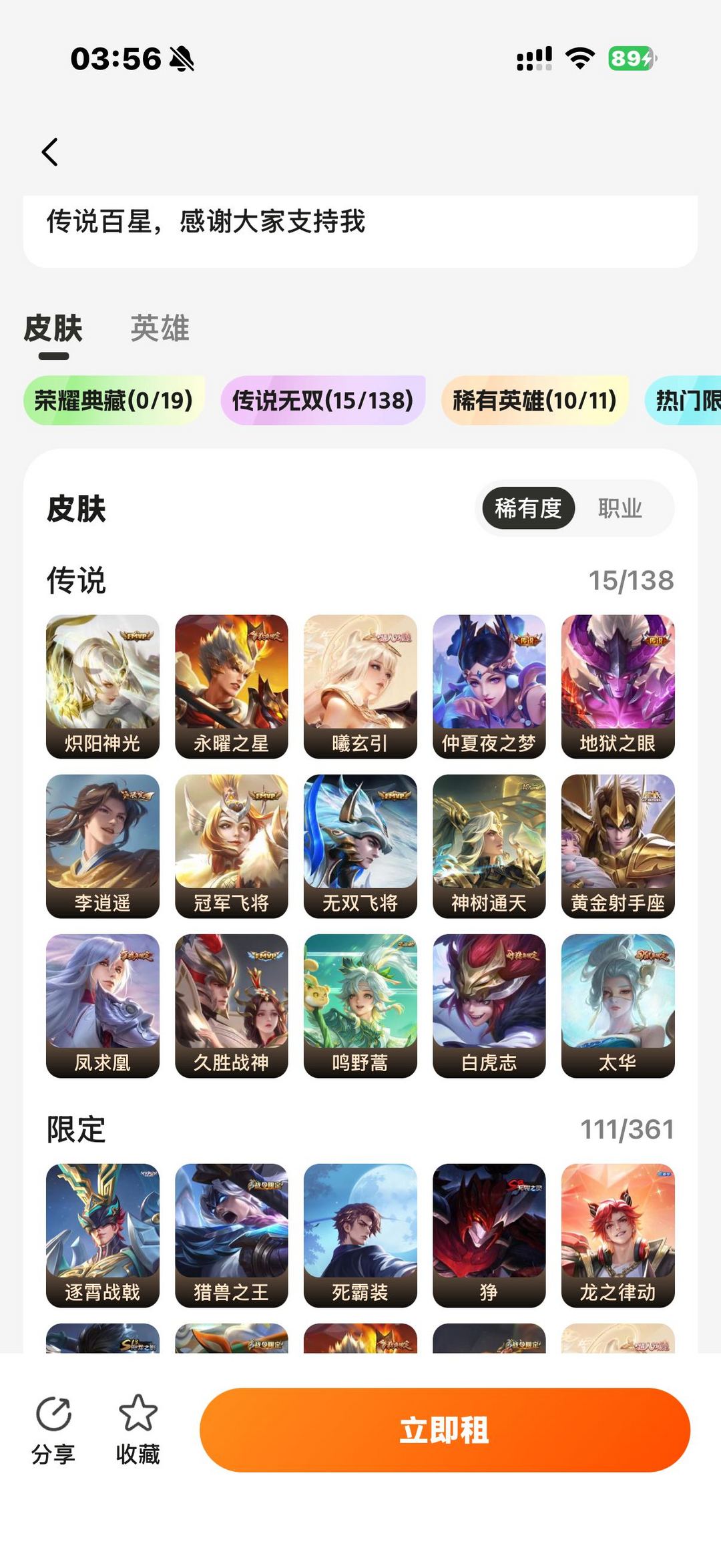
Task: Open the 炽阳神光 skin tile
Action: point(103,687)
